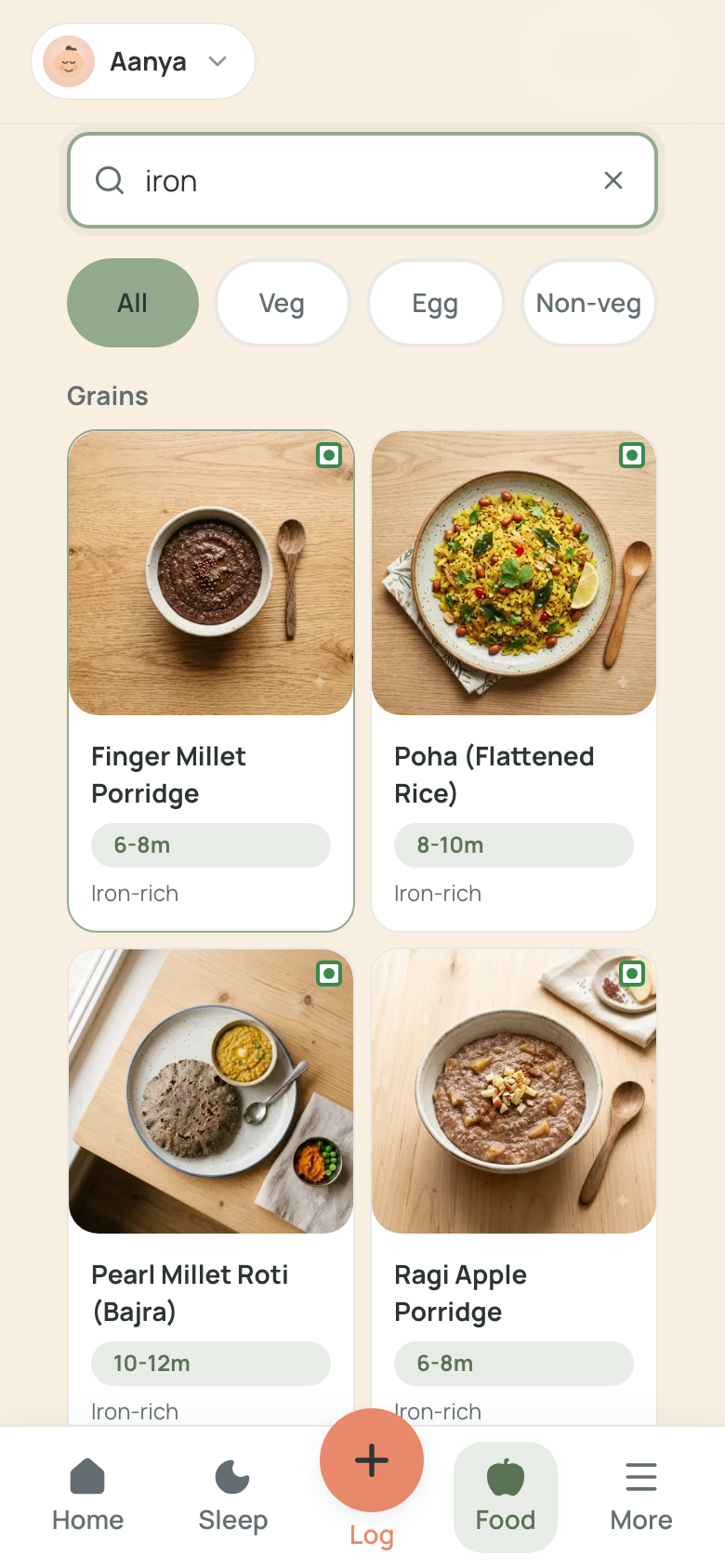Image resolution: width=725 pixels, height=1568 pixels.
Task: Open the More menu tab
Action: click(641, 1496)
